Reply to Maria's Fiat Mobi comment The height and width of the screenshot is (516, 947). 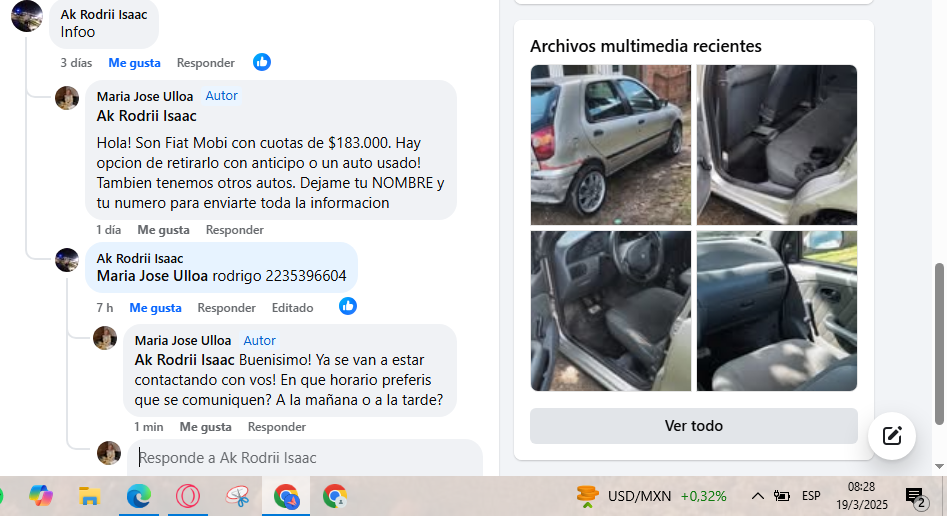click(234, 230)
